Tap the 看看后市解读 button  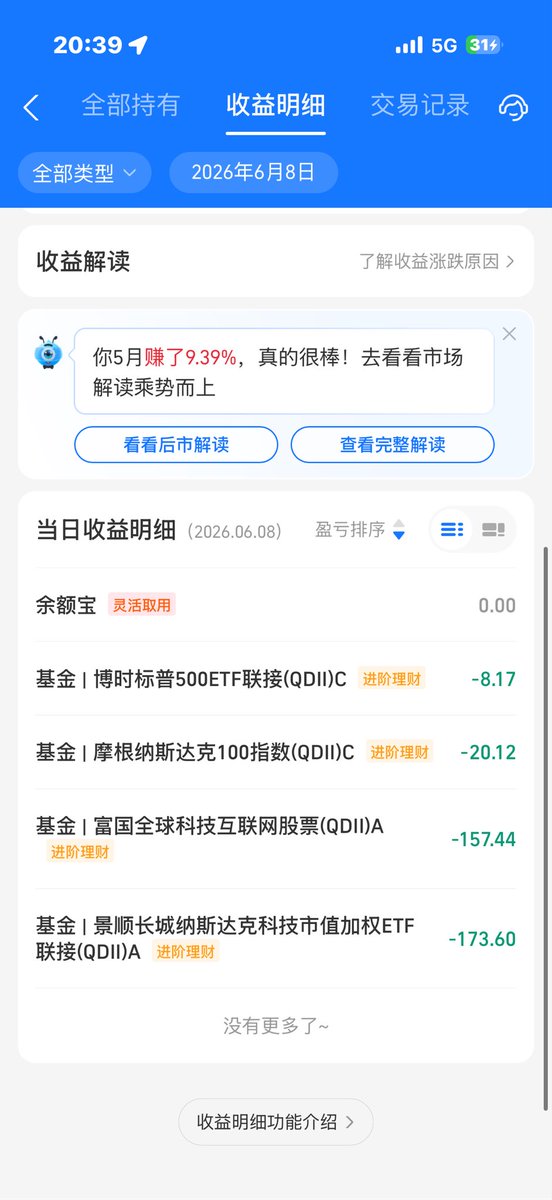176,445
